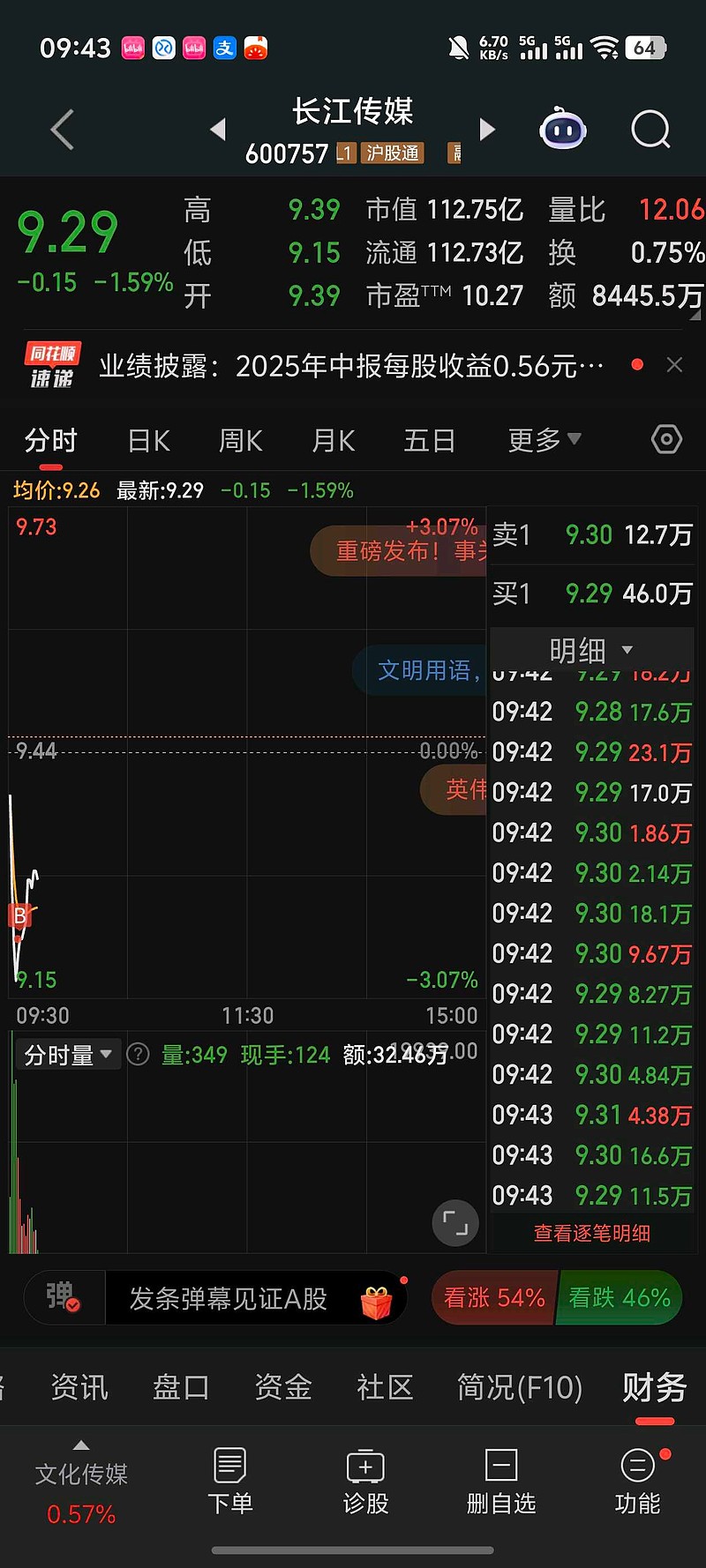The height and width of the screenshot is (1568, 706).
Task: Open the 明细 dropdown
Action: 591,650
